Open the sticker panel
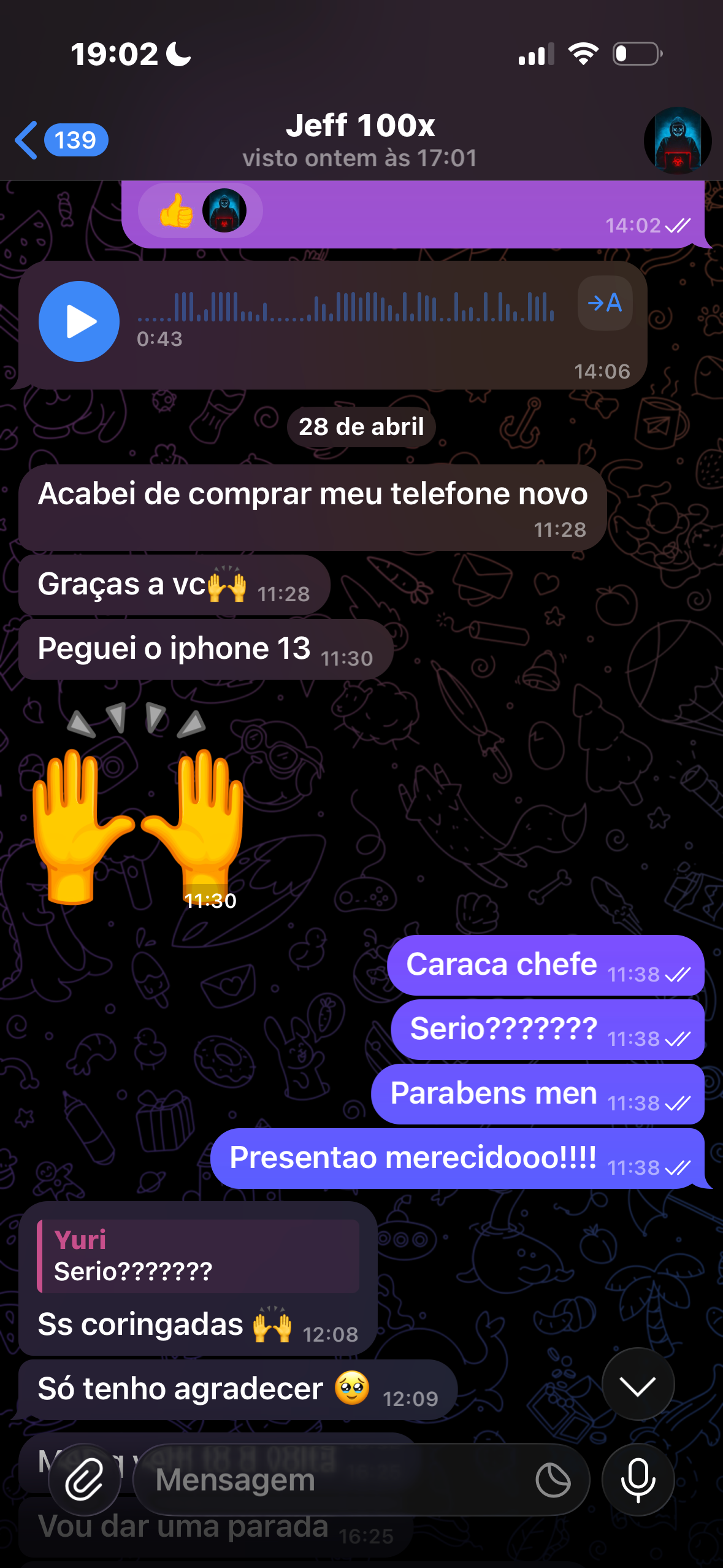Viewport: 723px width, 1568px height. coord(553,1480)
